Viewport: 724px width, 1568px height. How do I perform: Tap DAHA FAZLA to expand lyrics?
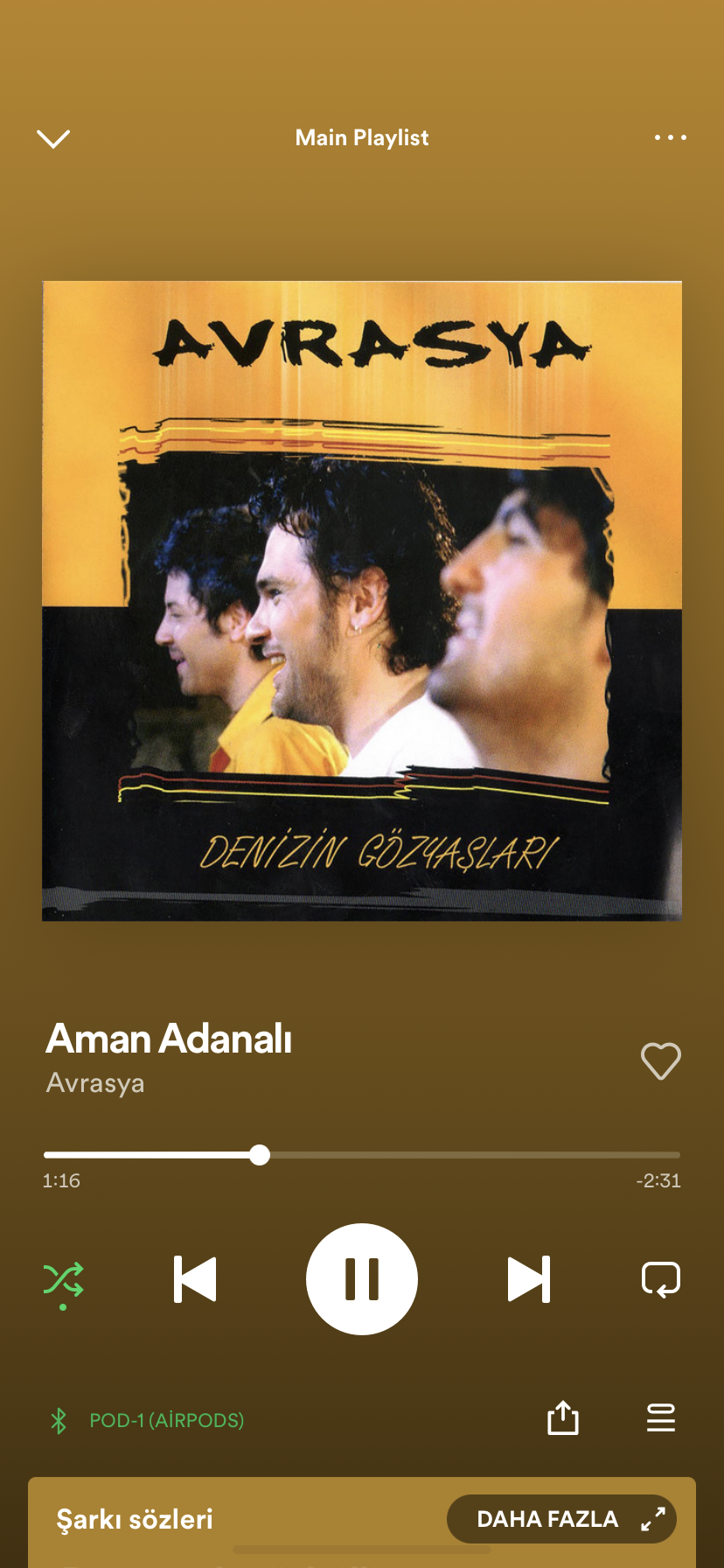[x=561, y=1519]
